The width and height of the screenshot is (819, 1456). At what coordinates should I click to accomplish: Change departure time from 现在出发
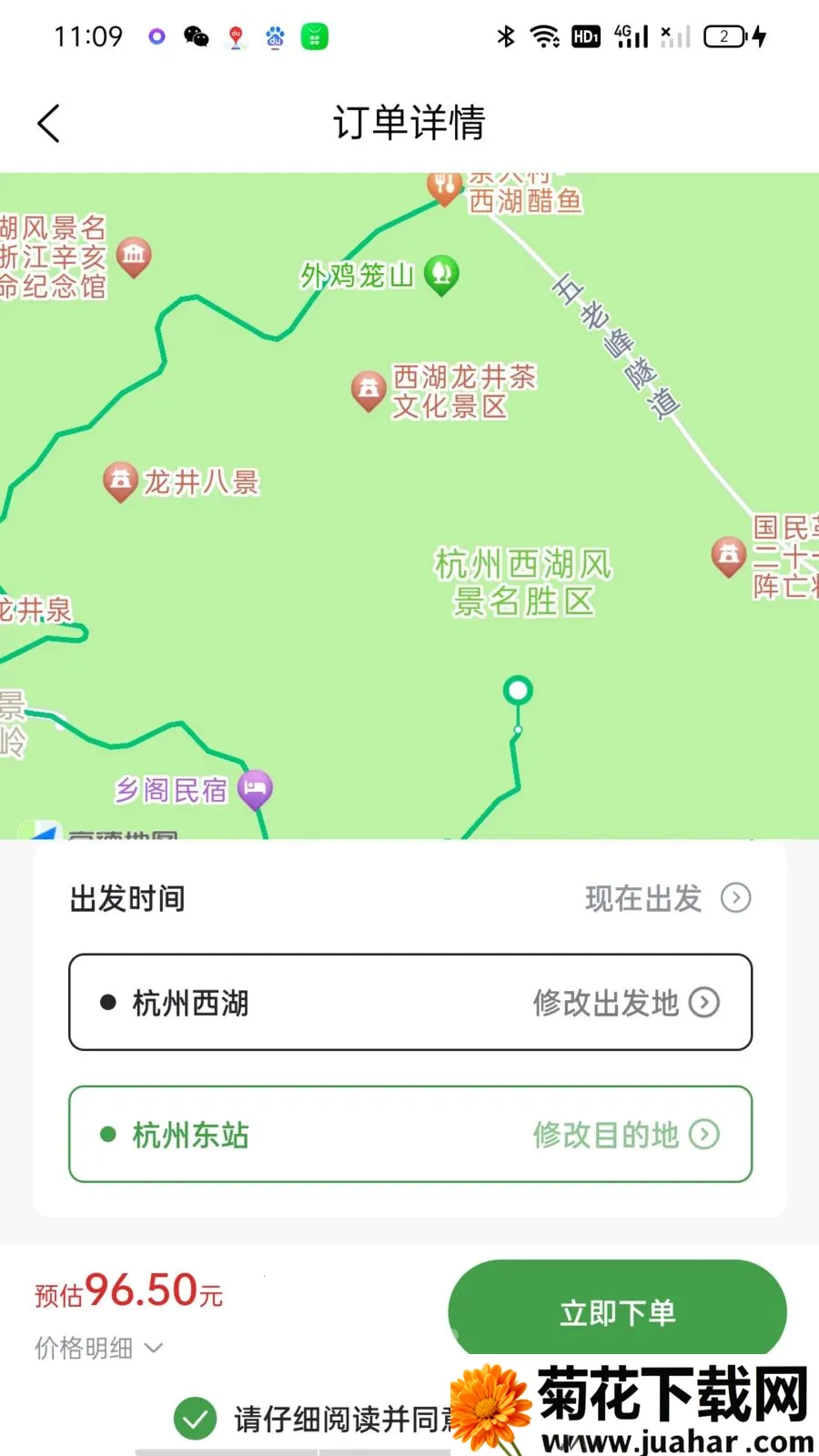coord(668,898)
